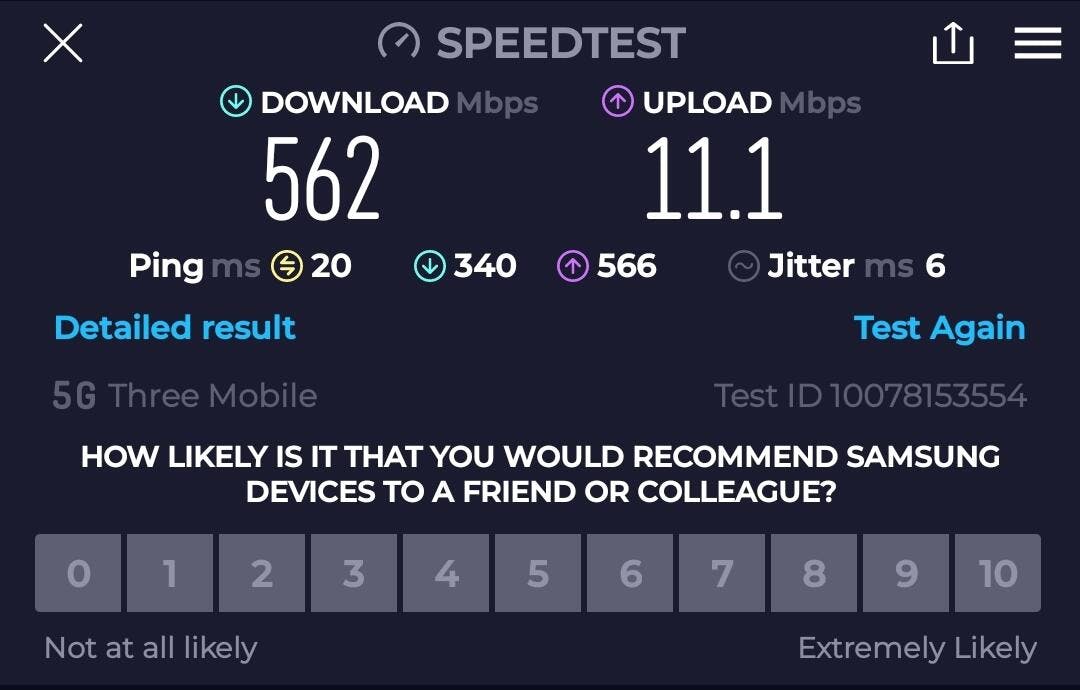Select rating 1 in the survey
Image resolution: width=1080 pixels, height=690 pixels.
(x=170, y=573)
